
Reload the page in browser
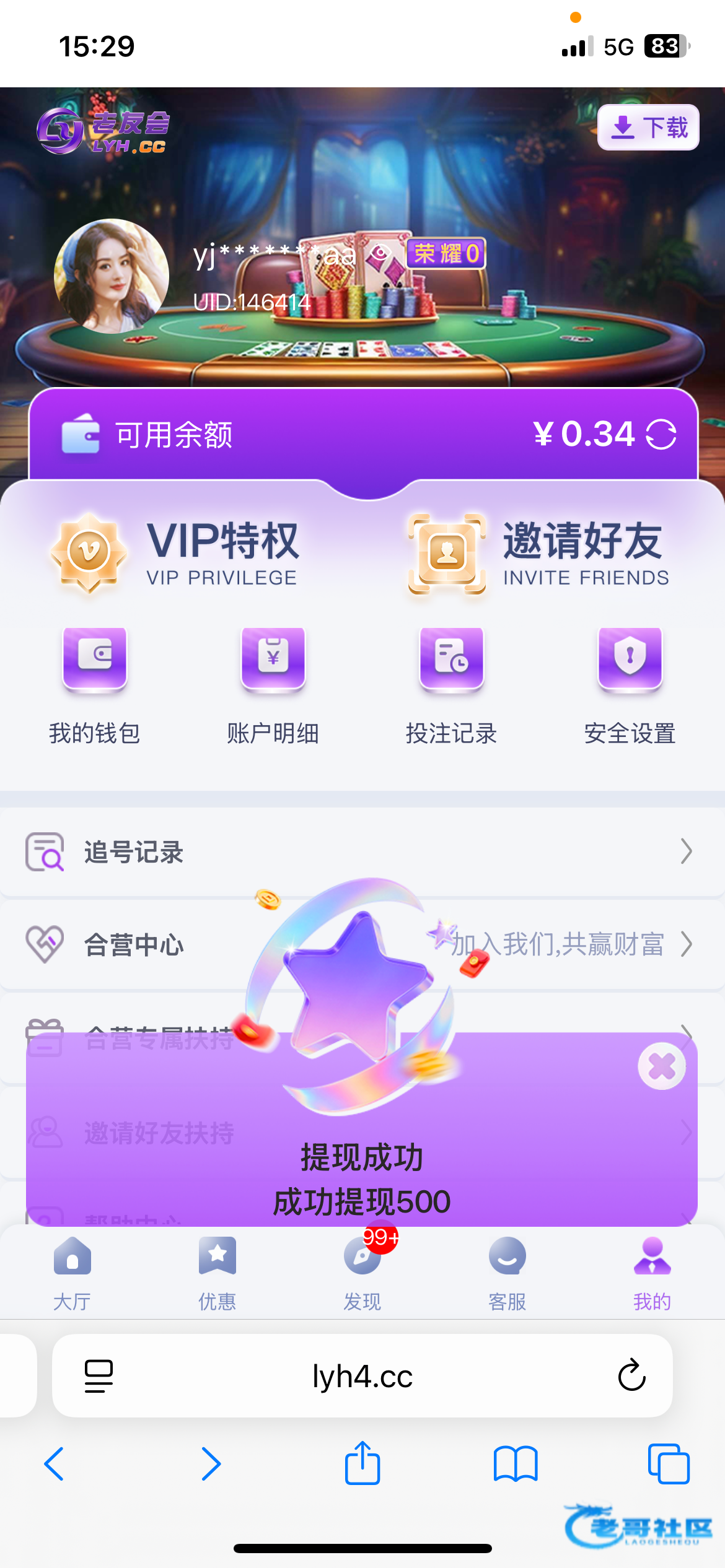coord(631,1376)
